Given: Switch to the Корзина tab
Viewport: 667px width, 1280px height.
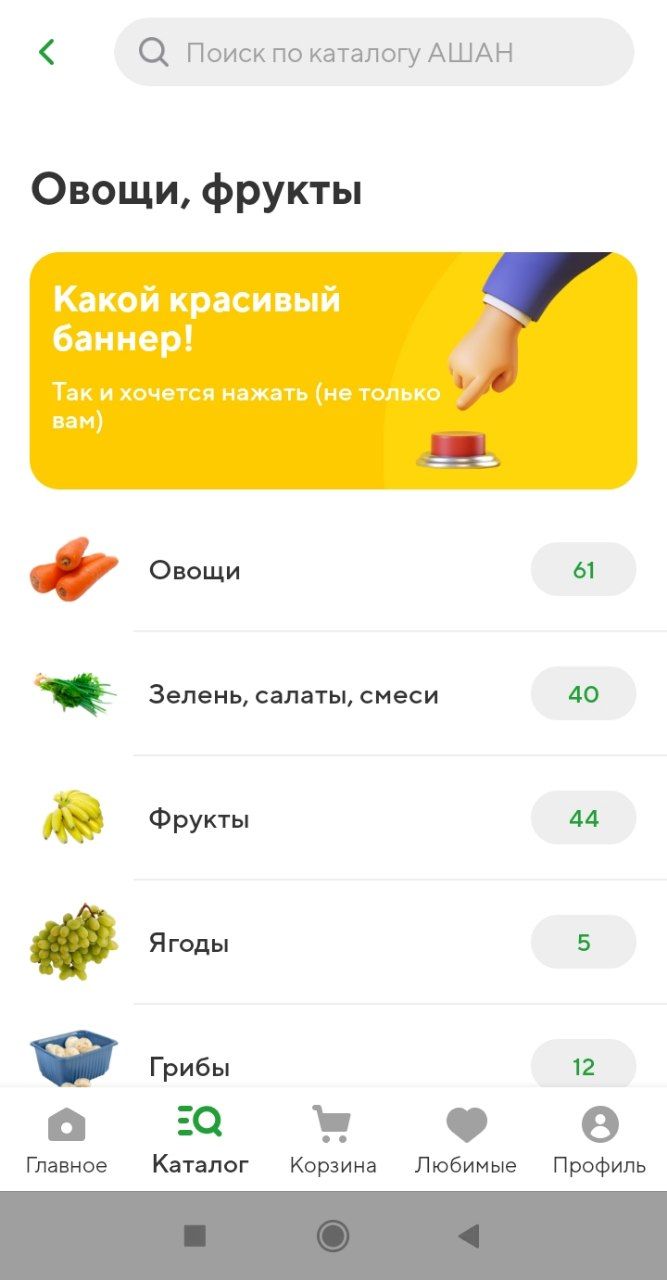Looking at the screenshot, I should pos(333,1140).
